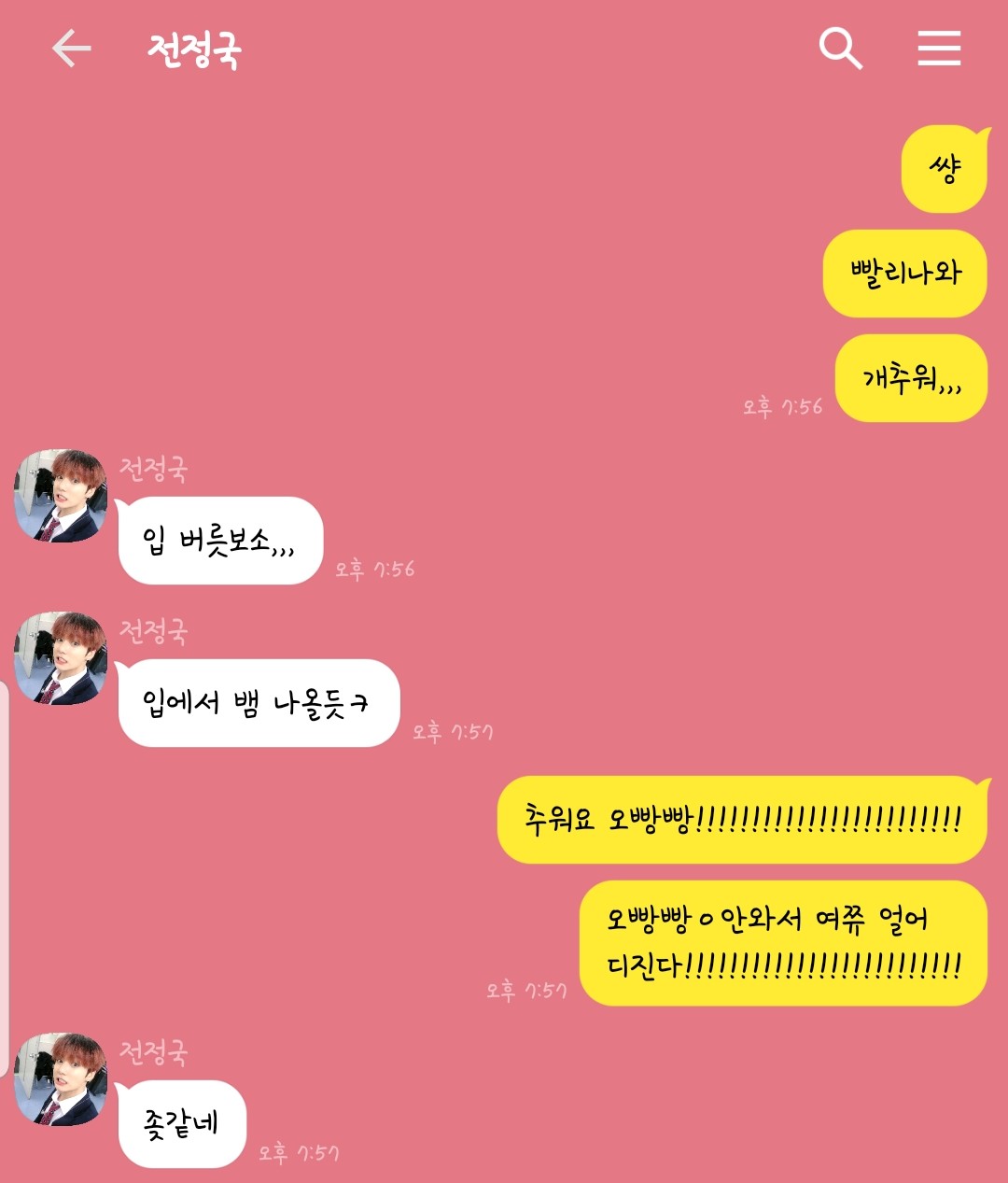The width and height of the screenshot is (1008, 1183).
Task: Open the chat room hamburger menu
Action: coord(939,48)
